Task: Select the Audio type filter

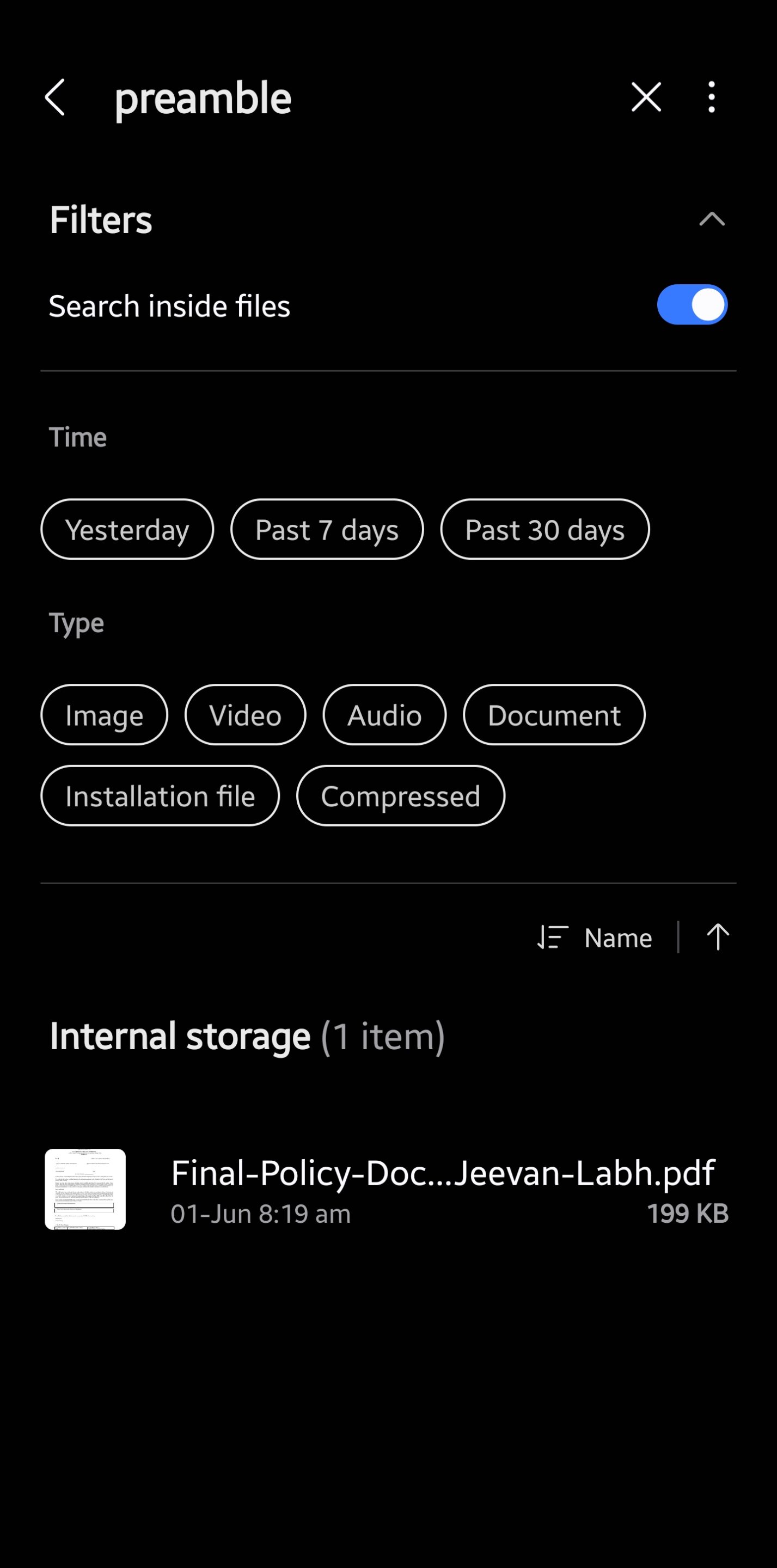Action: pos(384,715)
